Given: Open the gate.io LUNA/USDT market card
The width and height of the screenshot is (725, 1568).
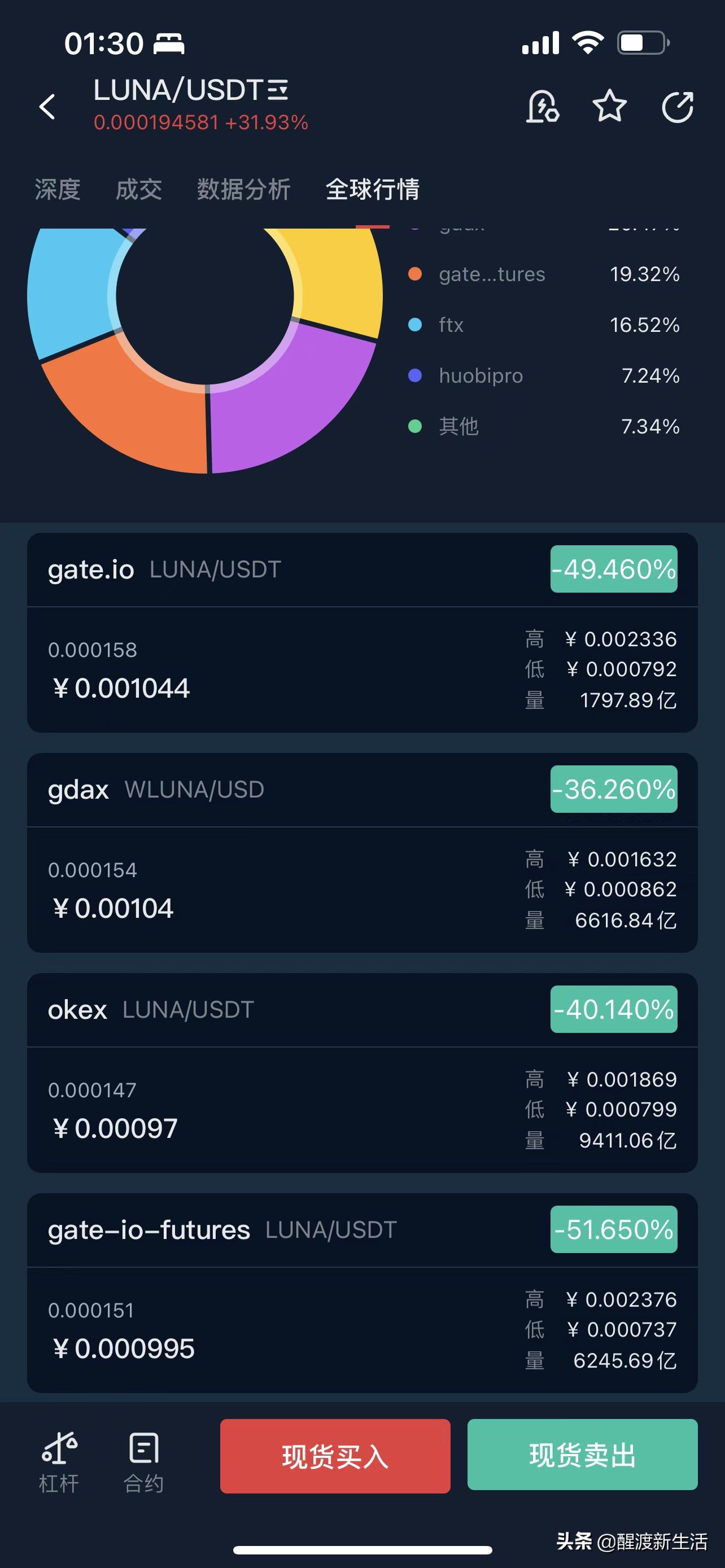Looking at the screenshot, I should (361, 632).
